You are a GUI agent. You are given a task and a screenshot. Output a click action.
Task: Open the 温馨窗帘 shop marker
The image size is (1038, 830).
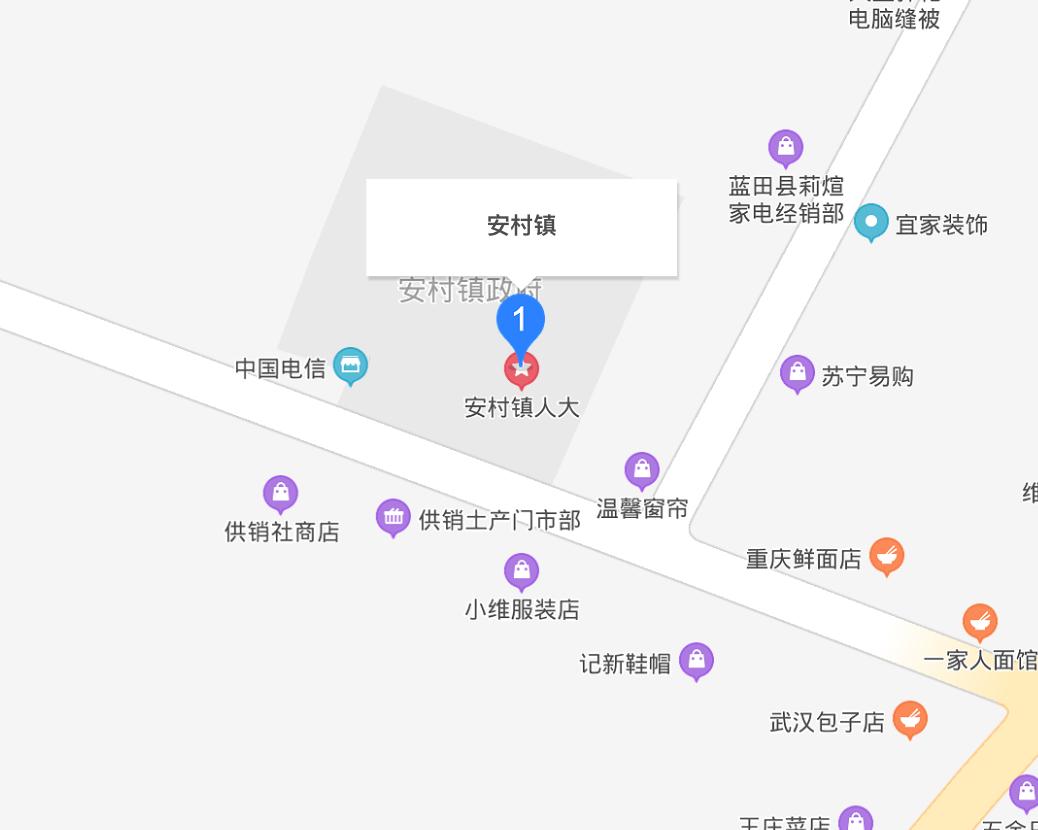click(642, 470)
